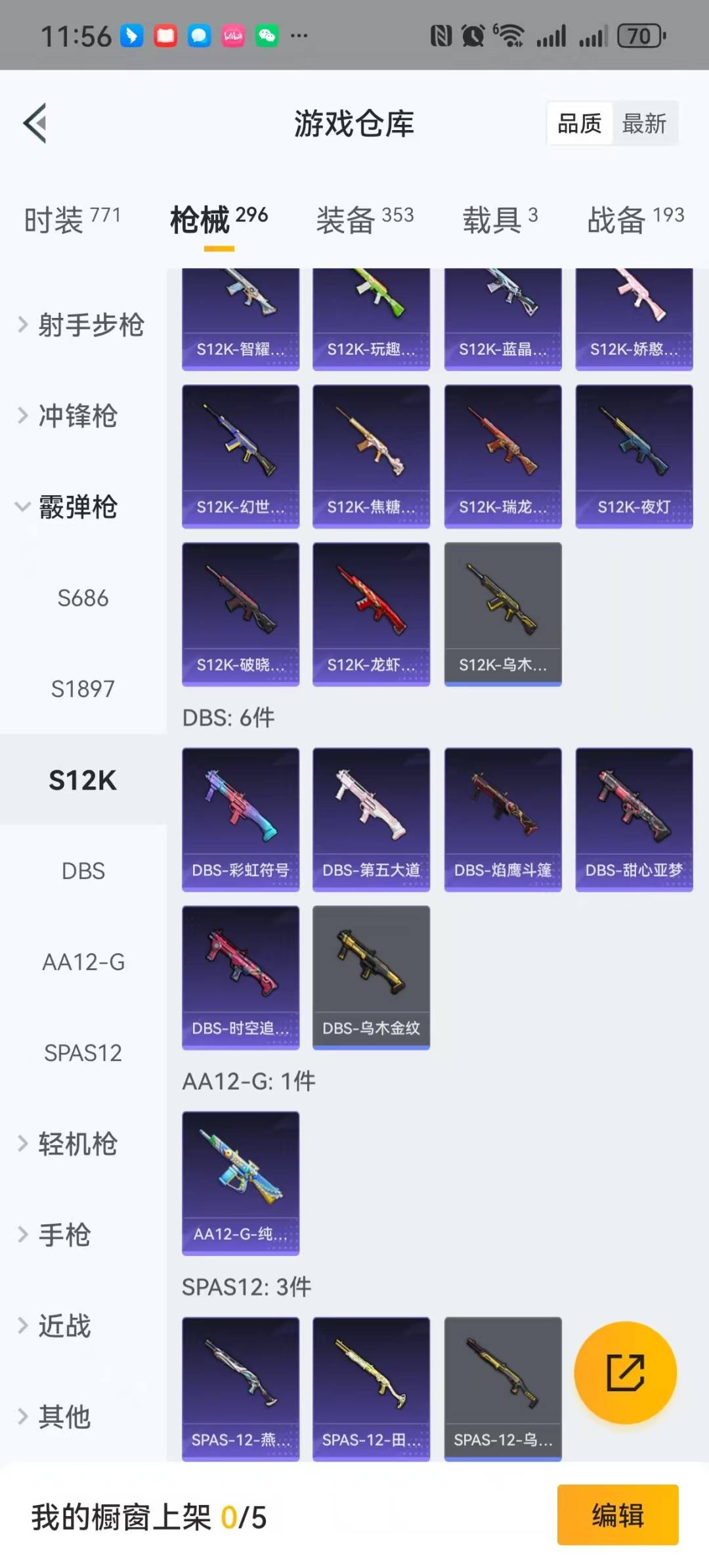Open the DBS-彩虹符号 skin
The height and width of the screenshot is (1568, 709).
click(x=240, y=819)
